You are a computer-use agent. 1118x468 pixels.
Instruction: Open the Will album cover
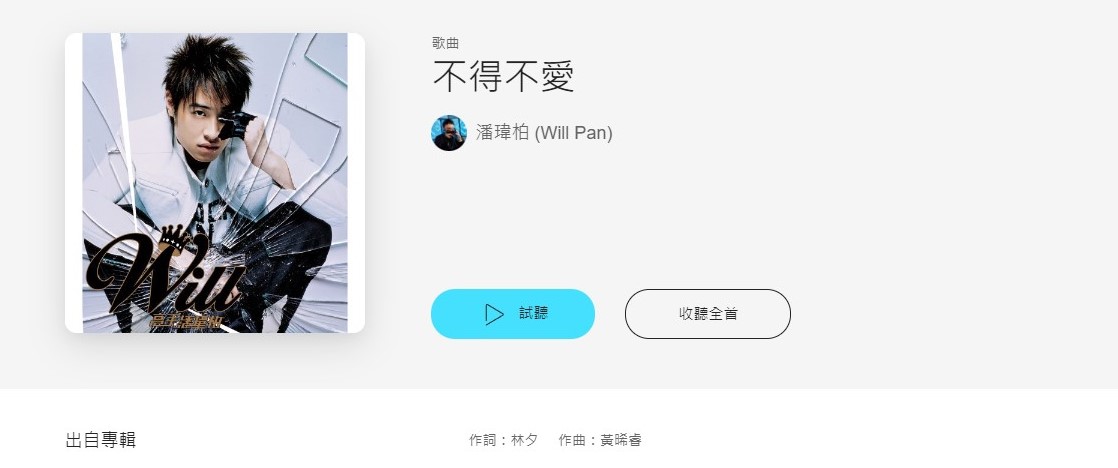(x=214, y=183)
